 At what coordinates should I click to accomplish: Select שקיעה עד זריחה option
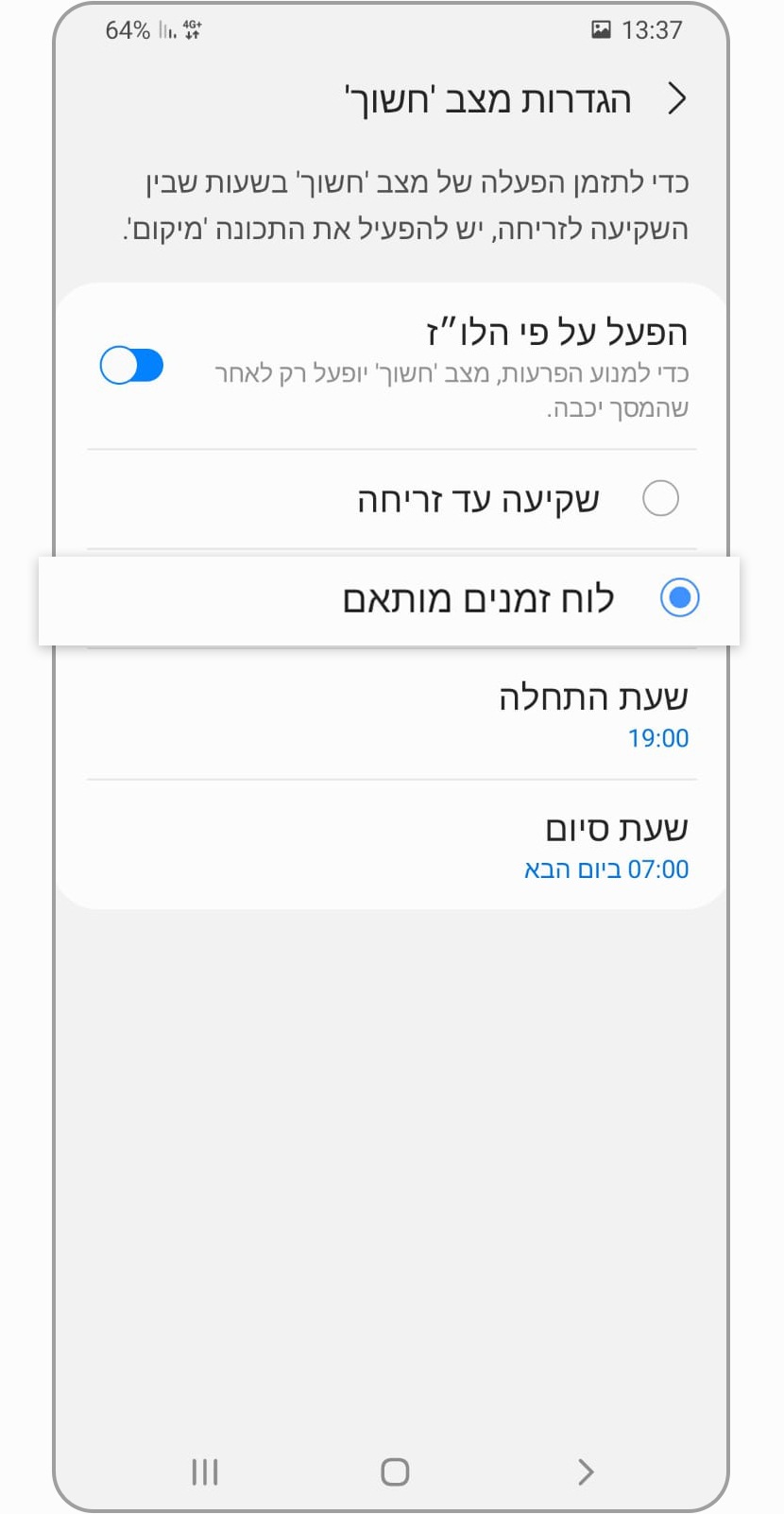(x=660, y=498)
